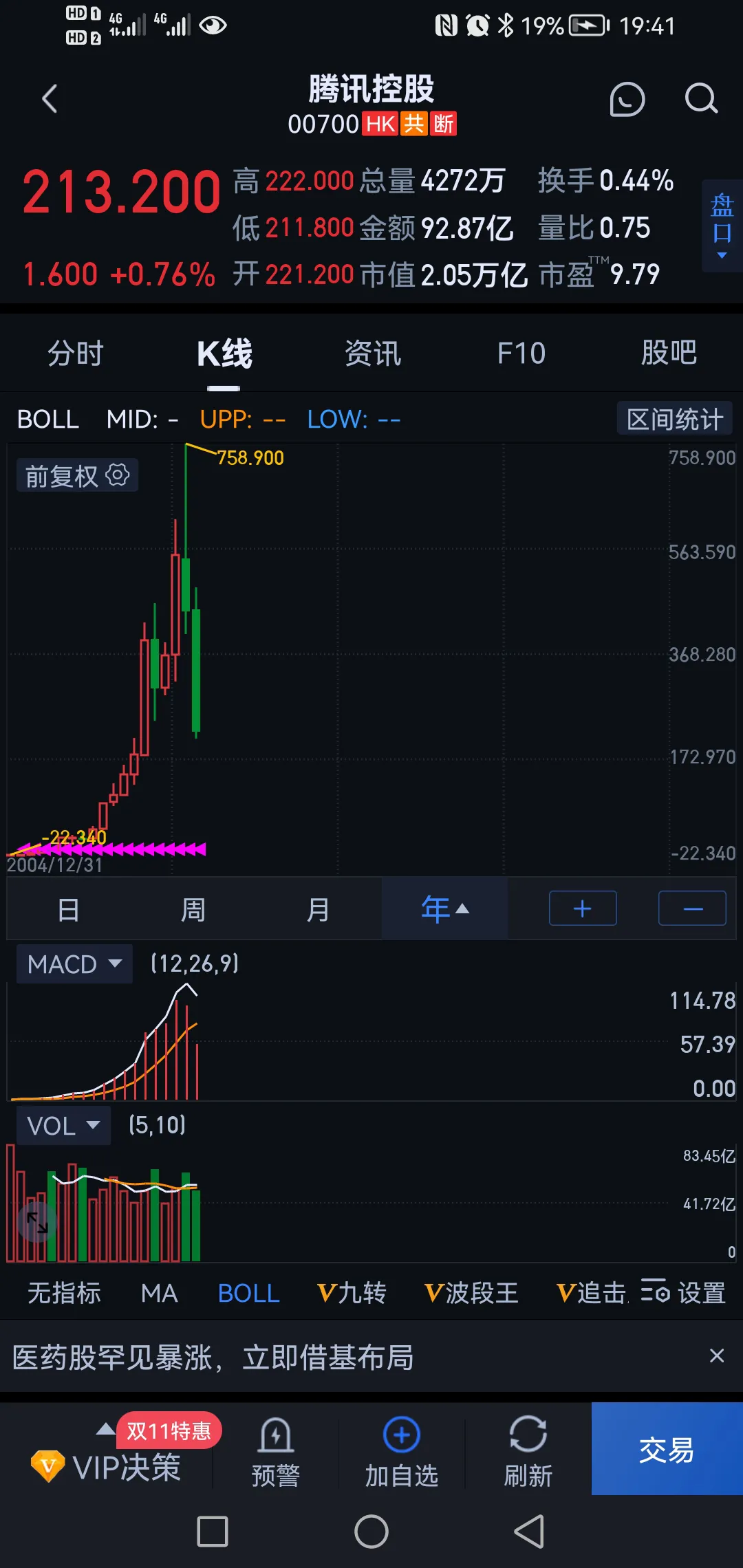Open the 股吧 tab
Viewport: 743px width, 1568px height.
click(669, 353)
